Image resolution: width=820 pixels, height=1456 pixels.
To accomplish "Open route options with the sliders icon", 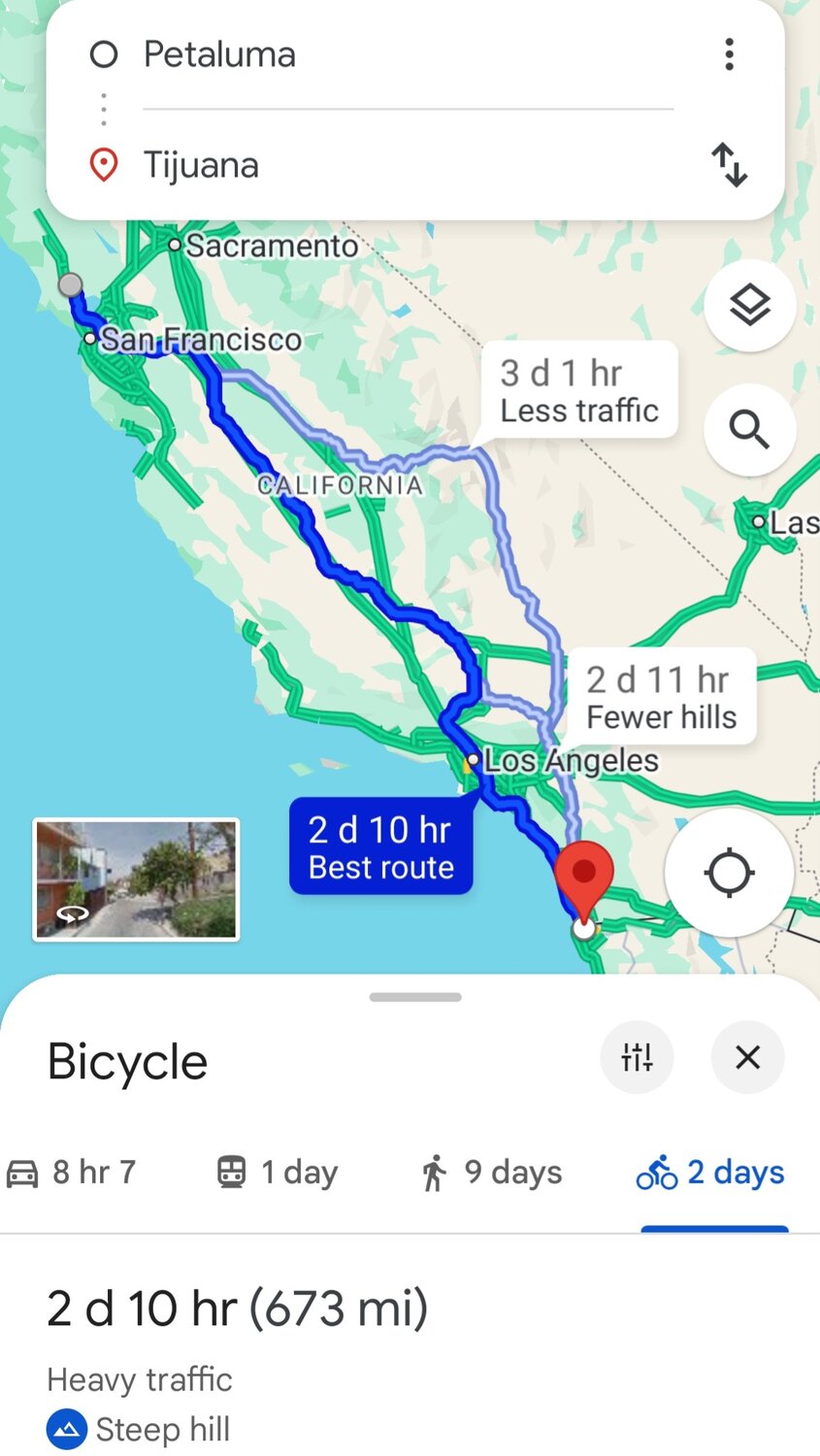I will pos(637,1057).
